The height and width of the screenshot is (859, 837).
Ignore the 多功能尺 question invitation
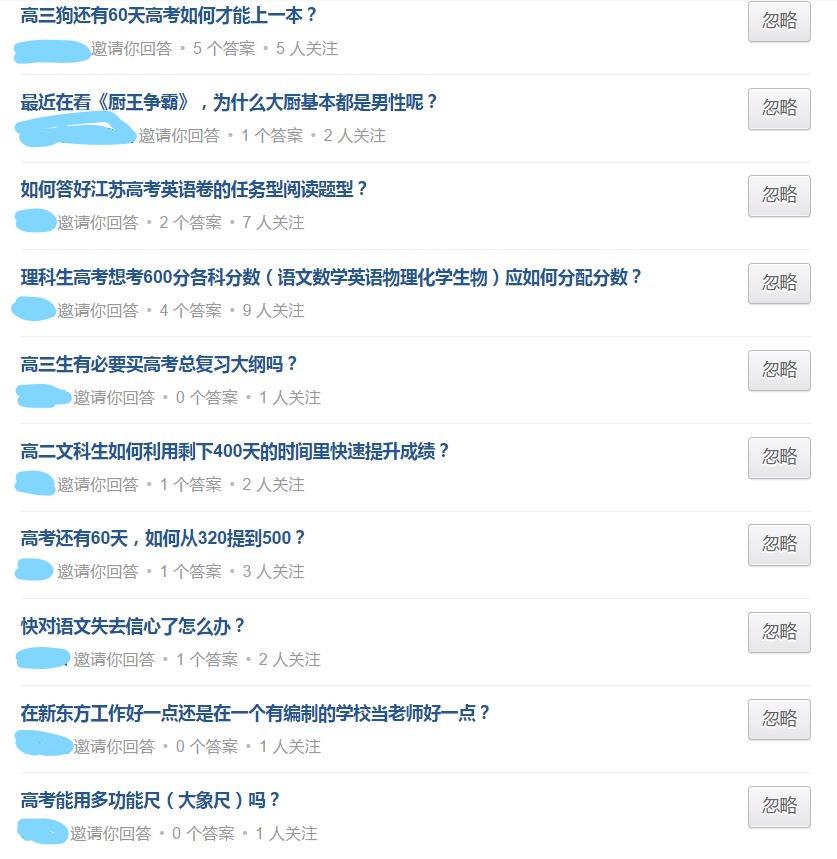pos(779,806)
